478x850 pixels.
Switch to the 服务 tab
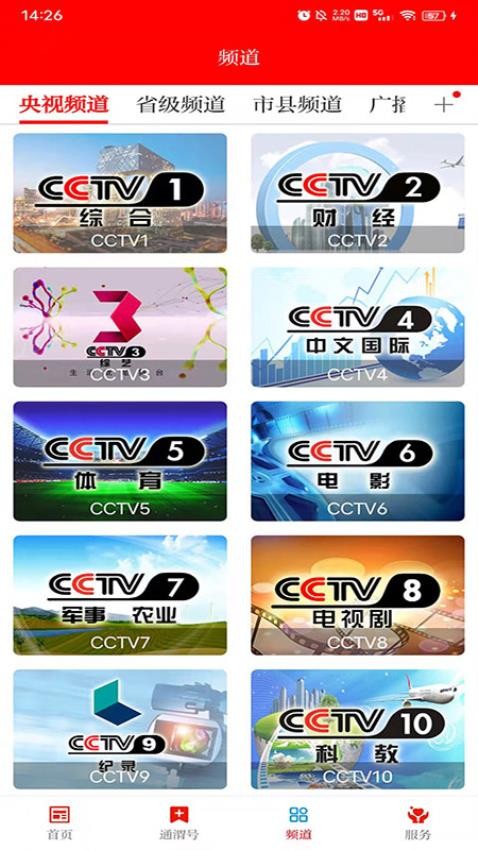(x=418, y=822)
